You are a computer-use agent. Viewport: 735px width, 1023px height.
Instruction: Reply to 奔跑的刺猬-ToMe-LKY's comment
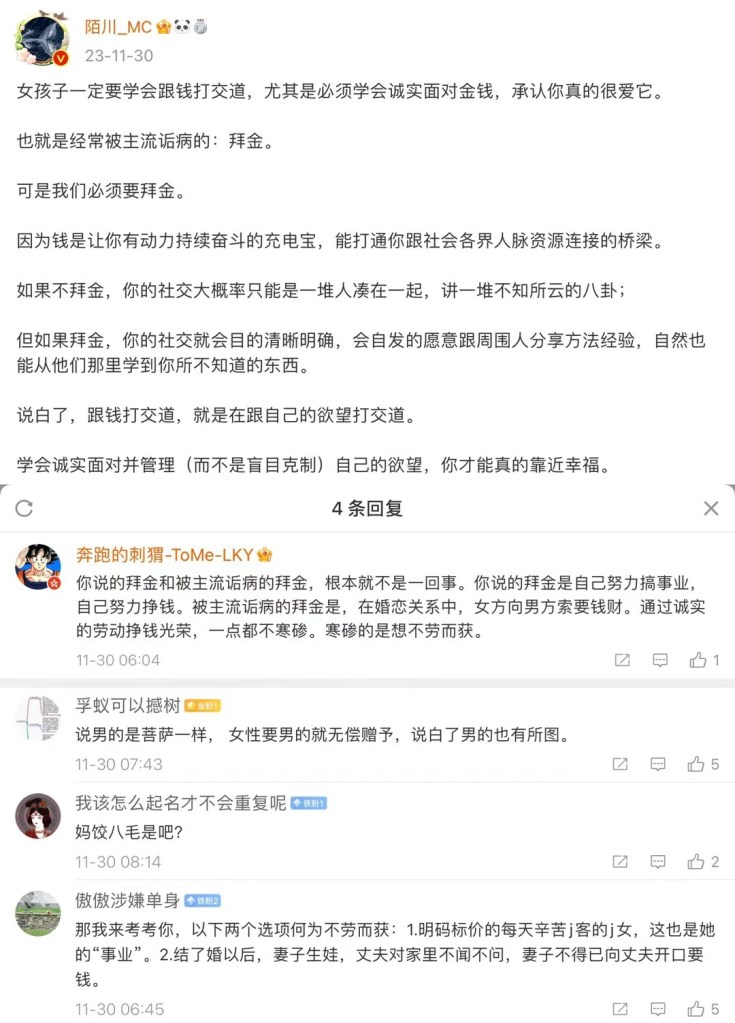(x=660, y=660)
